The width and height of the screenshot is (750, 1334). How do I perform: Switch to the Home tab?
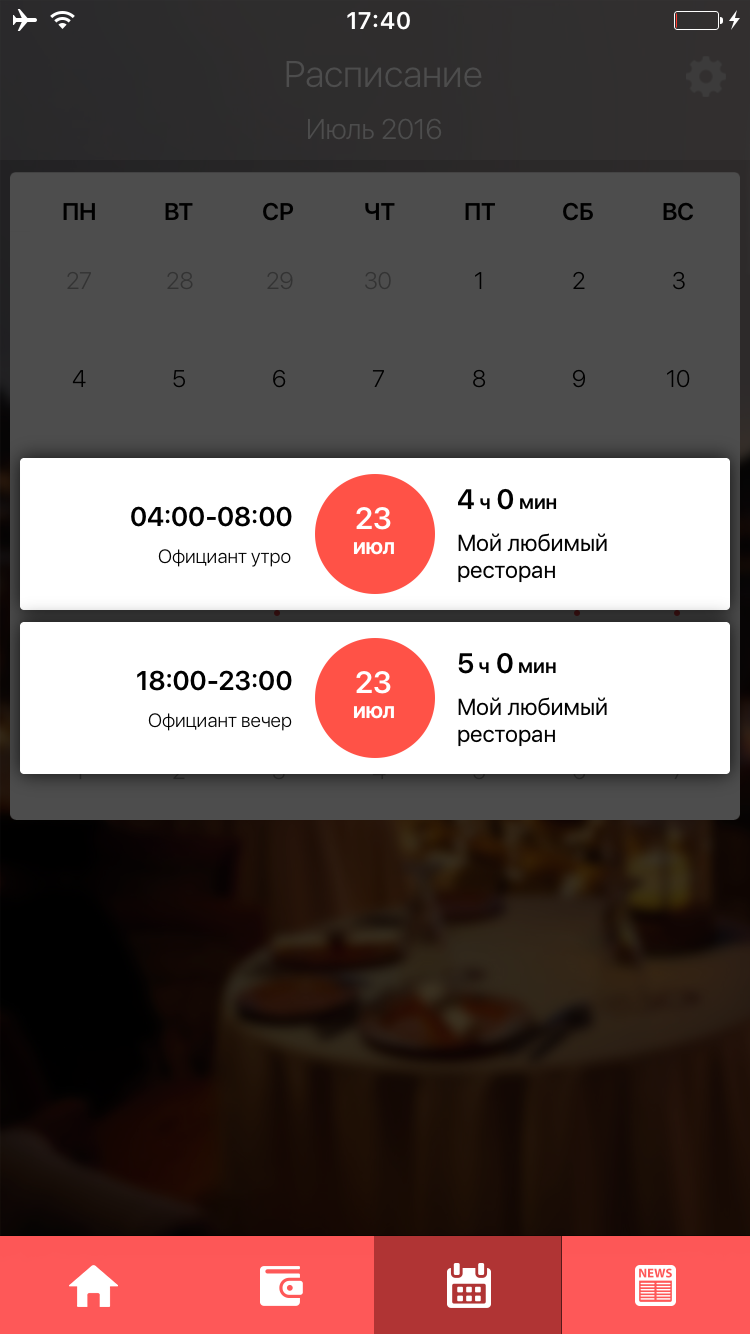tap(93, 1285)
